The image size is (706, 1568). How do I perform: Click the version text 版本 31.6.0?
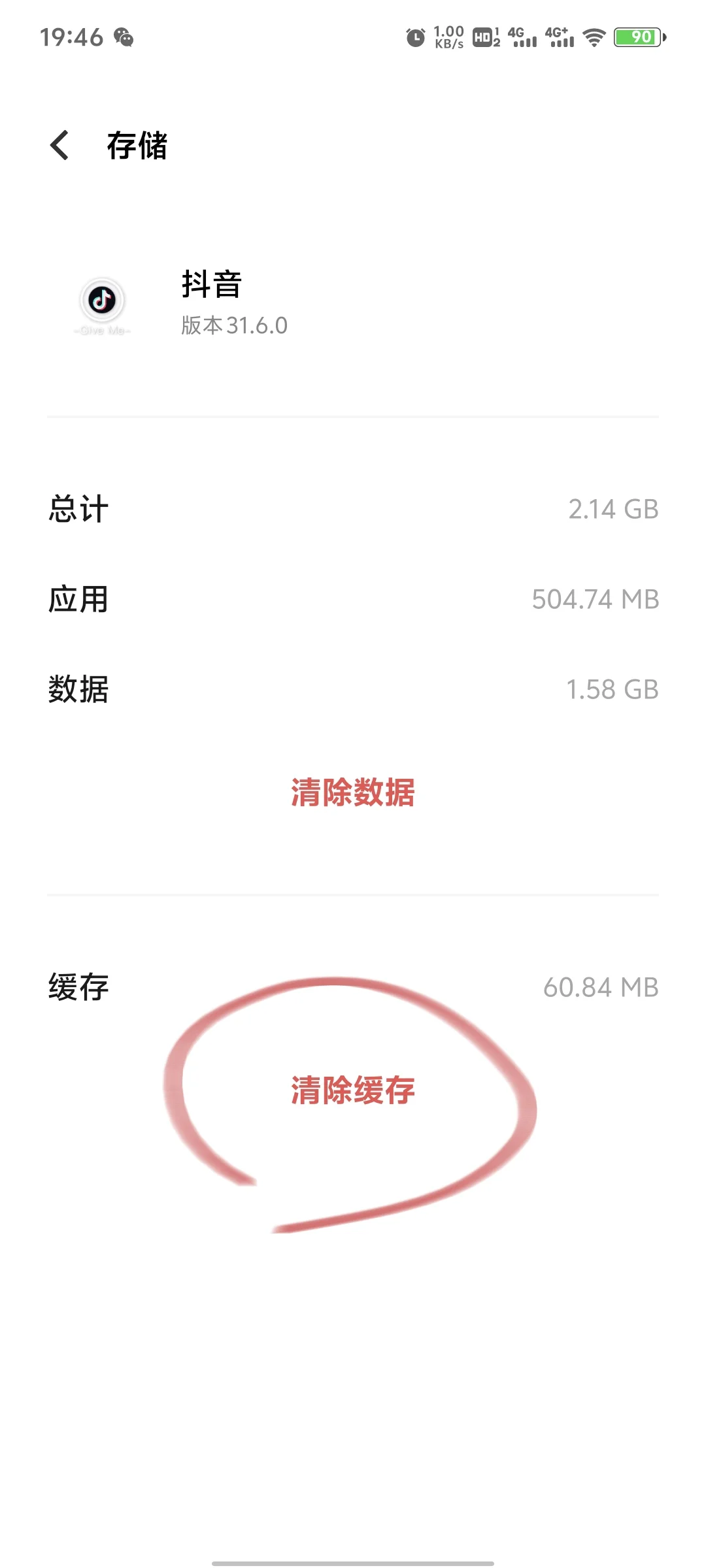point(233,325)
